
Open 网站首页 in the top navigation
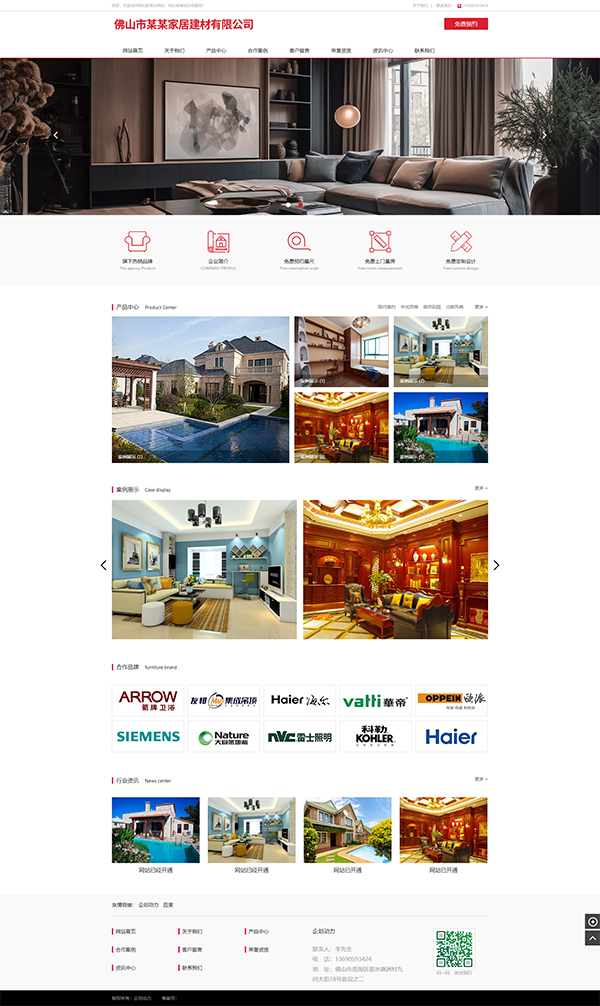point(133,50)
